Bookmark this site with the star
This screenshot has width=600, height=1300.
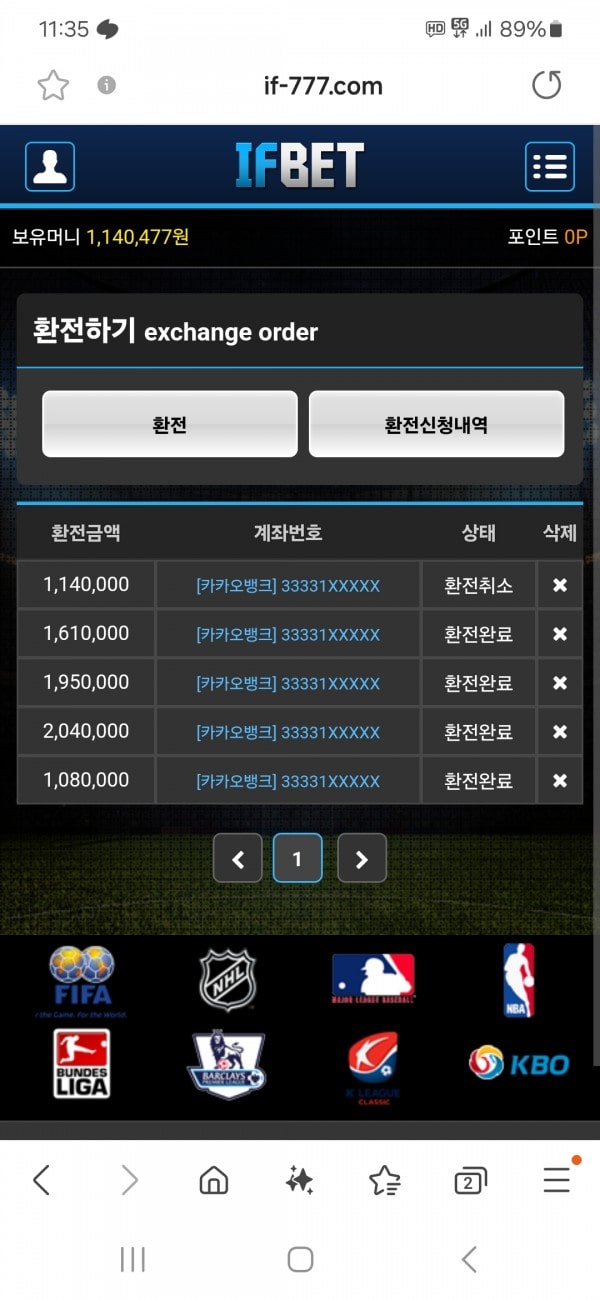coord(53,86)
